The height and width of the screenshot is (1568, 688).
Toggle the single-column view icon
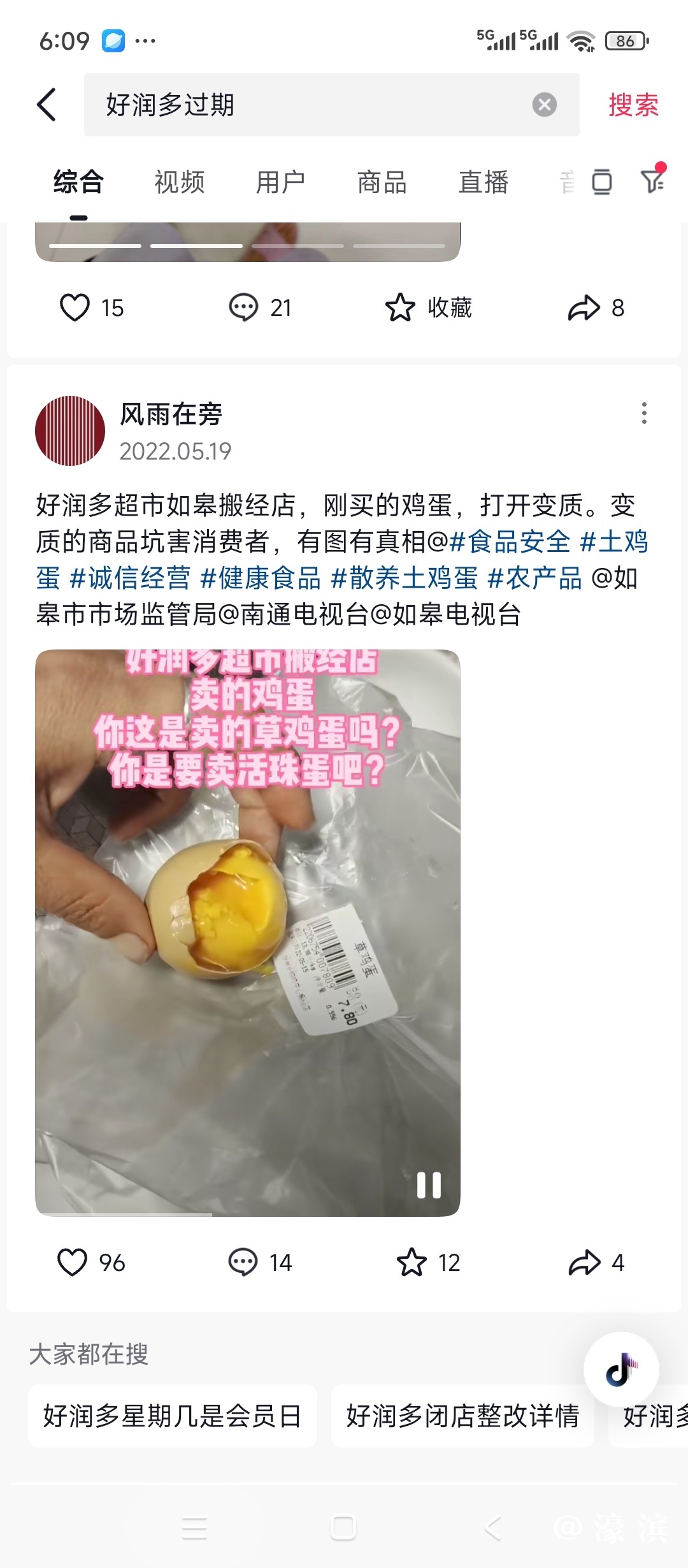click(x=601, y=182)
